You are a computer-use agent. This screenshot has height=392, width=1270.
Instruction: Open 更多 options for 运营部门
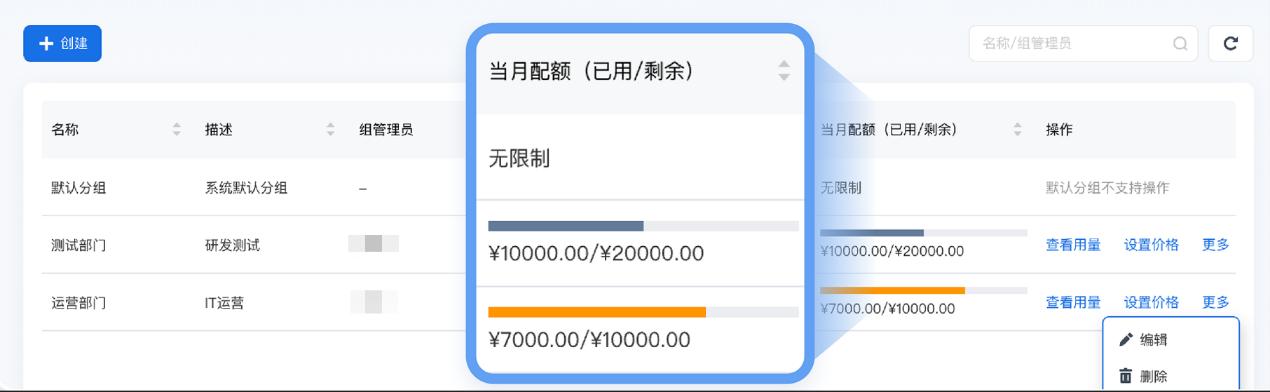pyautogui.click(x=1216, y=302)
